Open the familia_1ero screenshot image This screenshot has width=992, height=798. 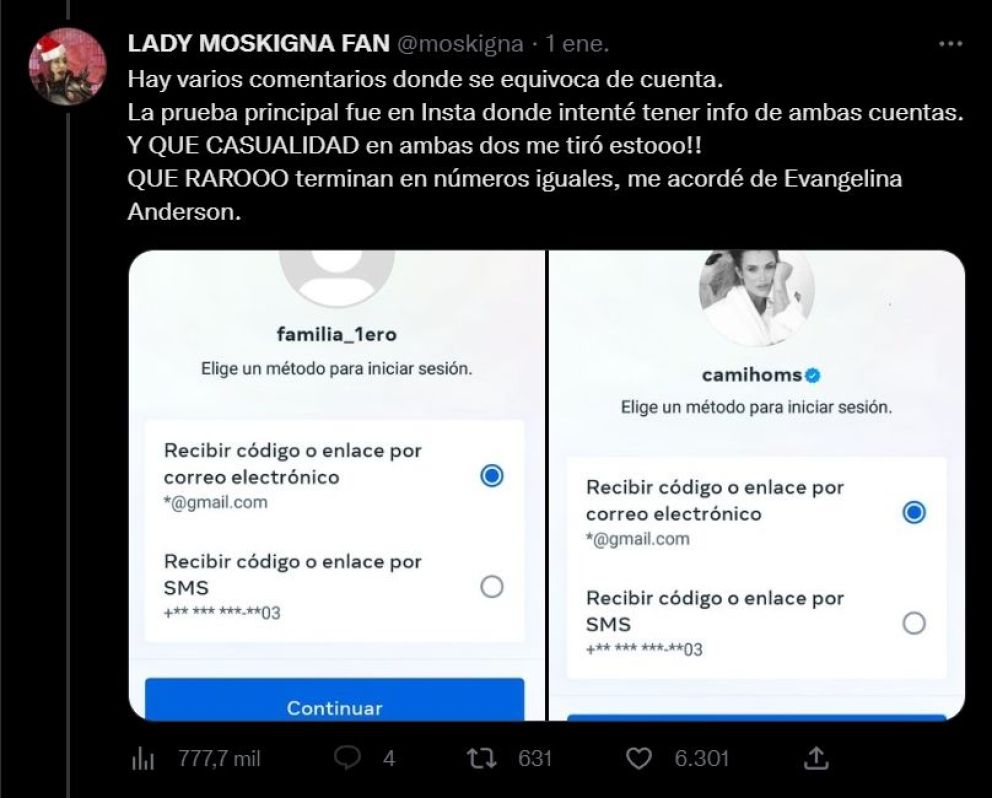point(338,485)
